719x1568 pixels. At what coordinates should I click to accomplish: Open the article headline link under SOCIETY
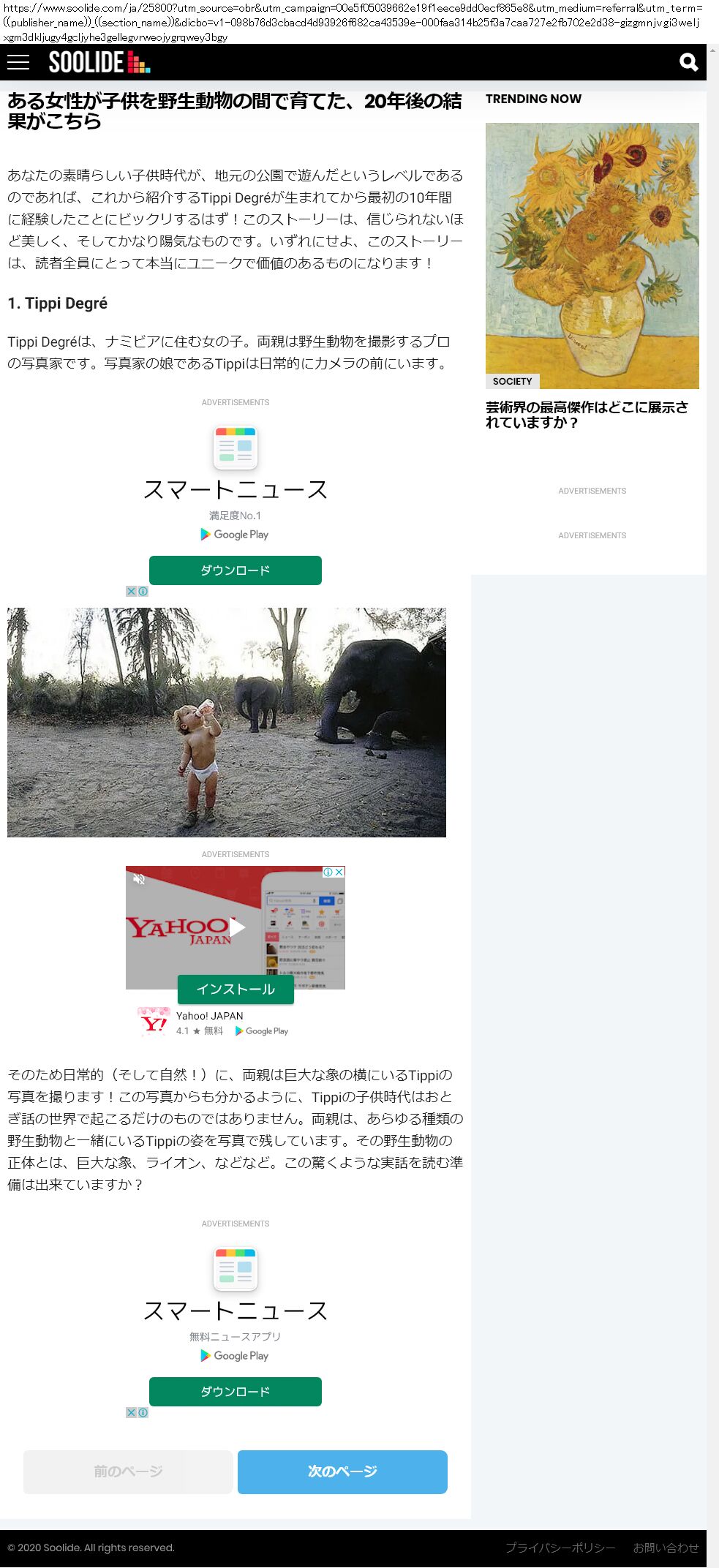coord(587,415)
